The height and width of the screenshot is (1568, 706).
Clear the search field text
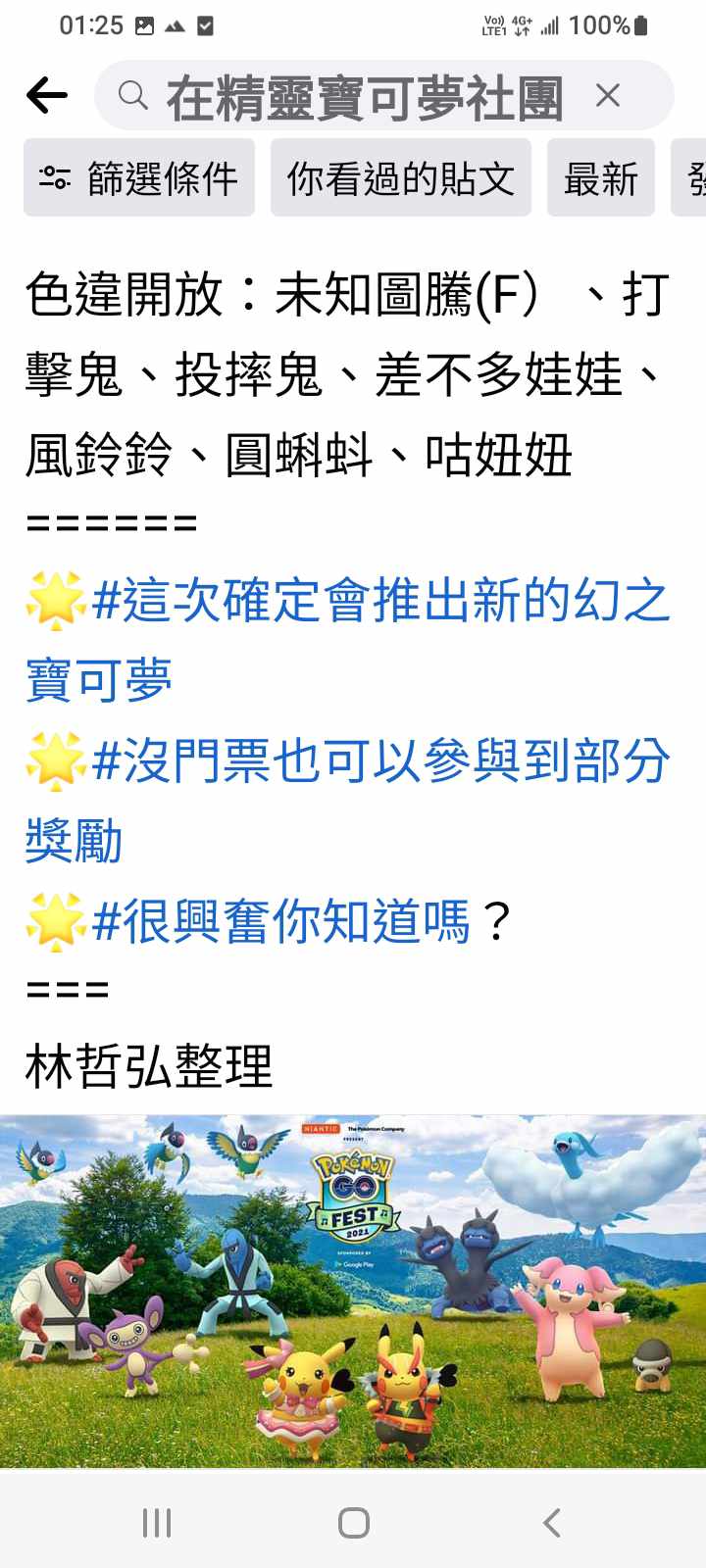point(608,96)
